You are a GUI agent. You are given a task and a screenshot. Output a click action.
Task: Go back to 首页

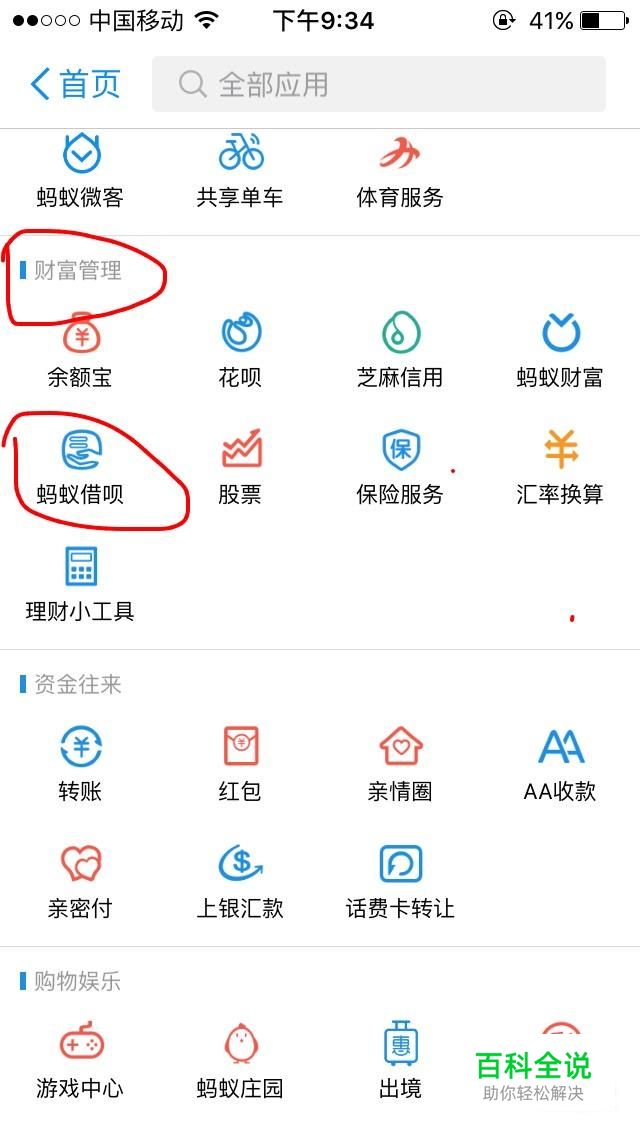coord(76,84)
